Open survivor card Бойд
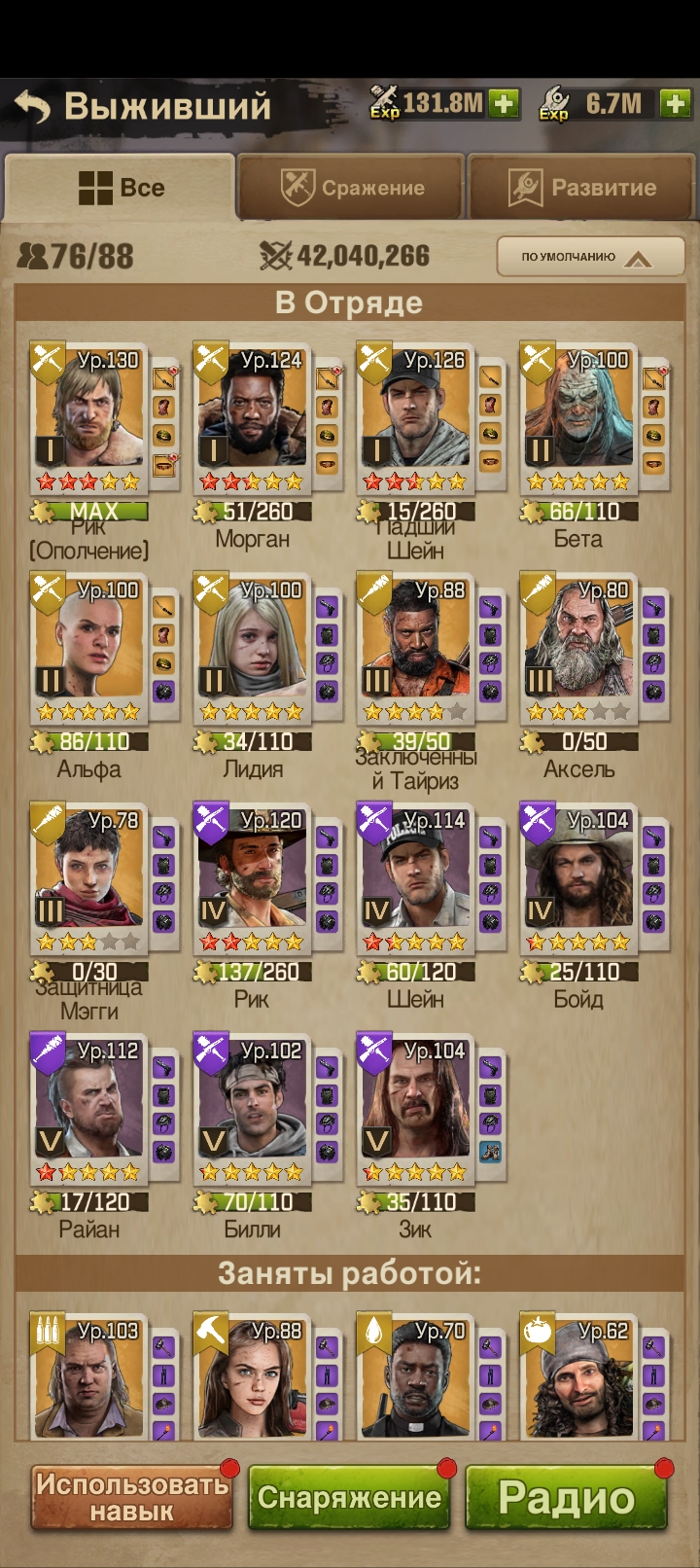 (x=578, y=879)
